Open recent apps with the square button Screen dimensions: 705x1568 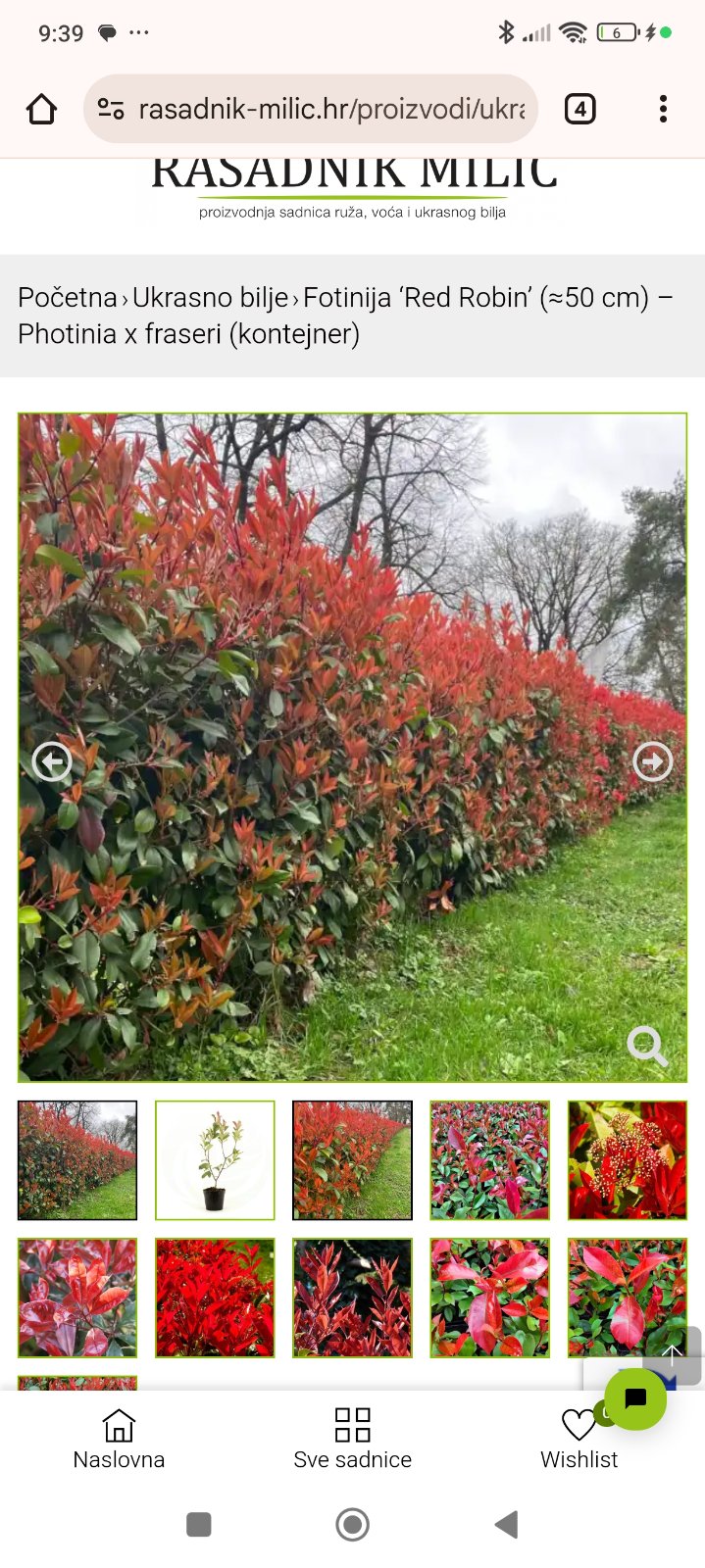pyautogui.click(x=199, y=1524)
